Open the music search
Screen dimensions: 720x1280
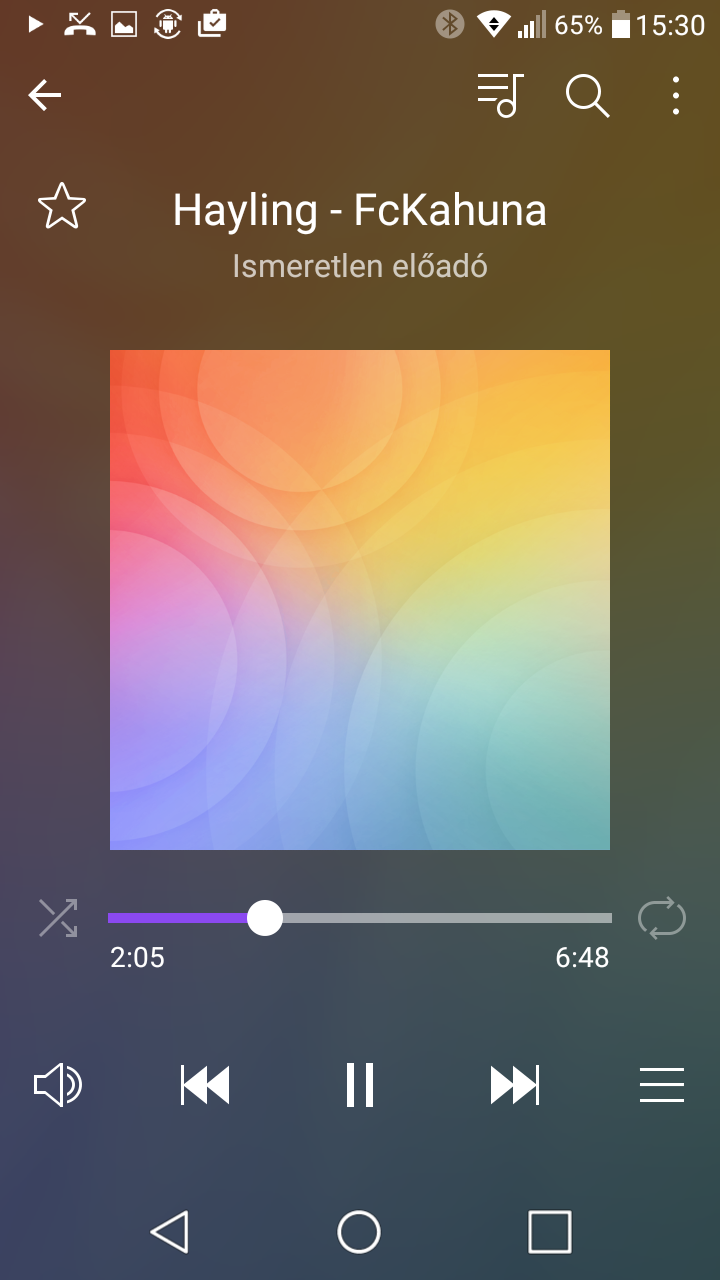click(x=587, y=96)
